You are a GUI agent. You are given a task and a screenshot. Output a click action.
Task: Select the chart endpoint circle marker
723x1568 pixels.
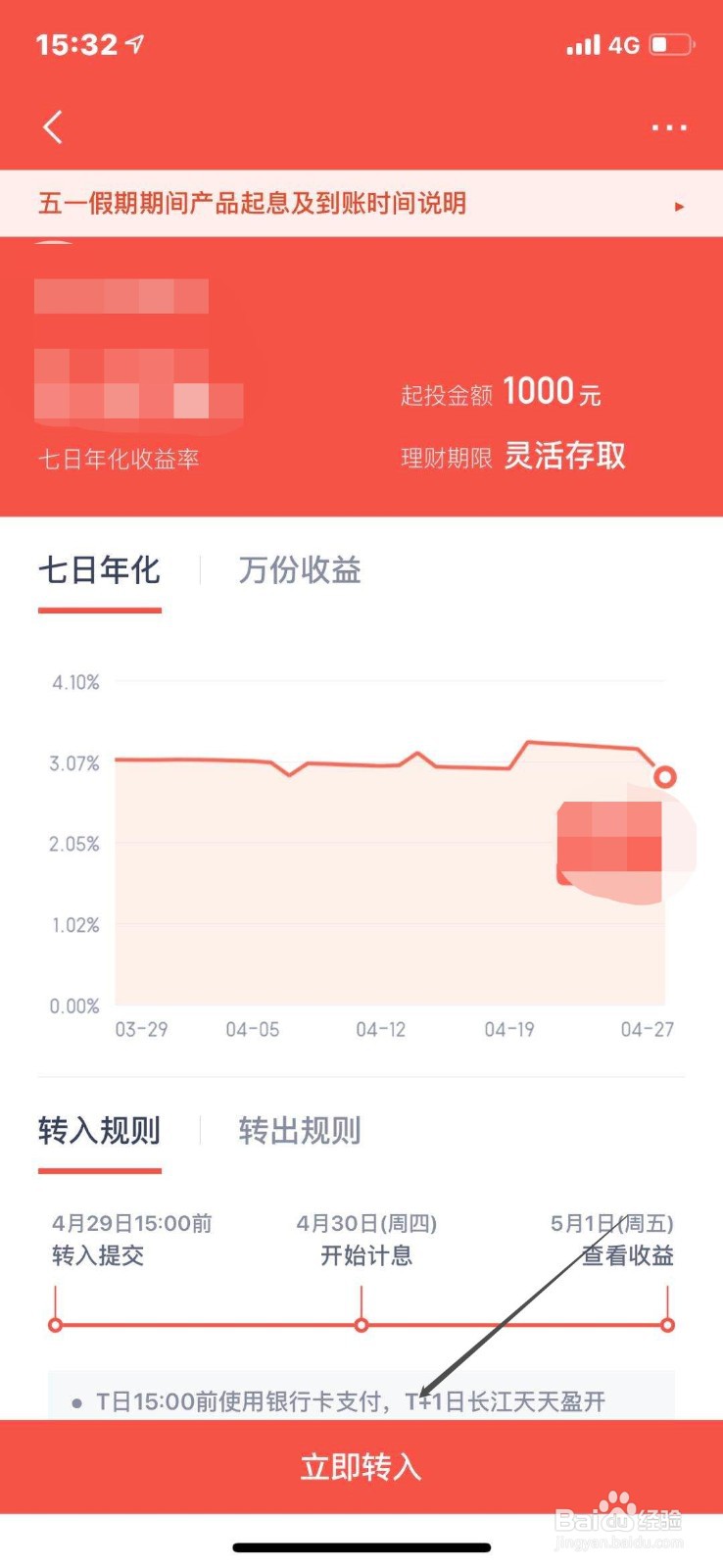tap(666, 777)
